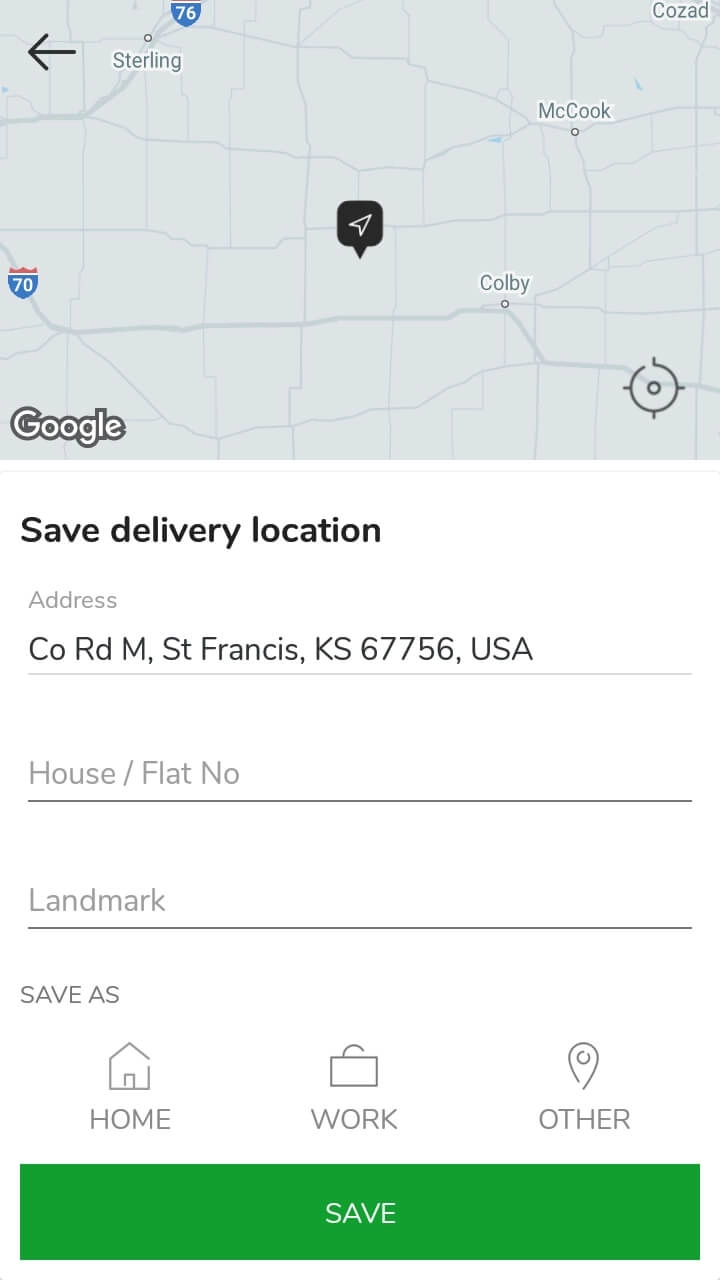Viewport: 720px width, 1280px height.
Task: Click the back arrow to exit
Action: (x=49, y=52)
